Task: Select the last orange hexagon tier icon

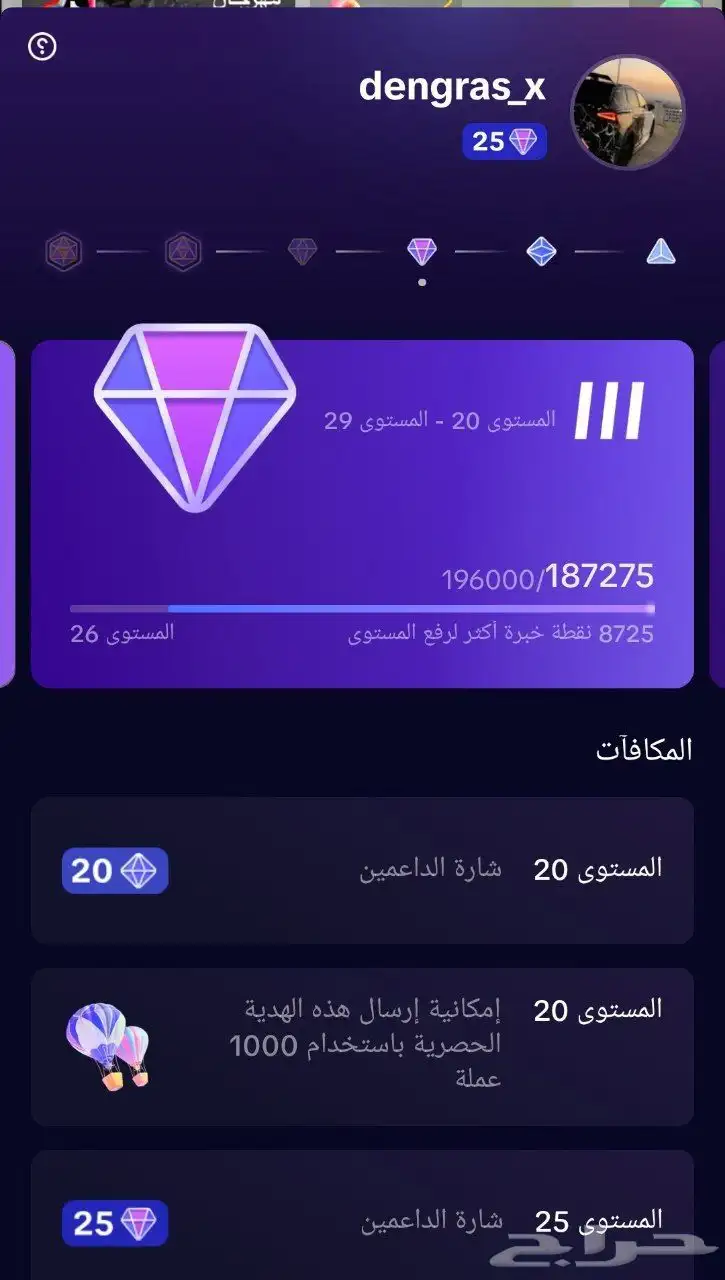Action: (x=63, y=251)
